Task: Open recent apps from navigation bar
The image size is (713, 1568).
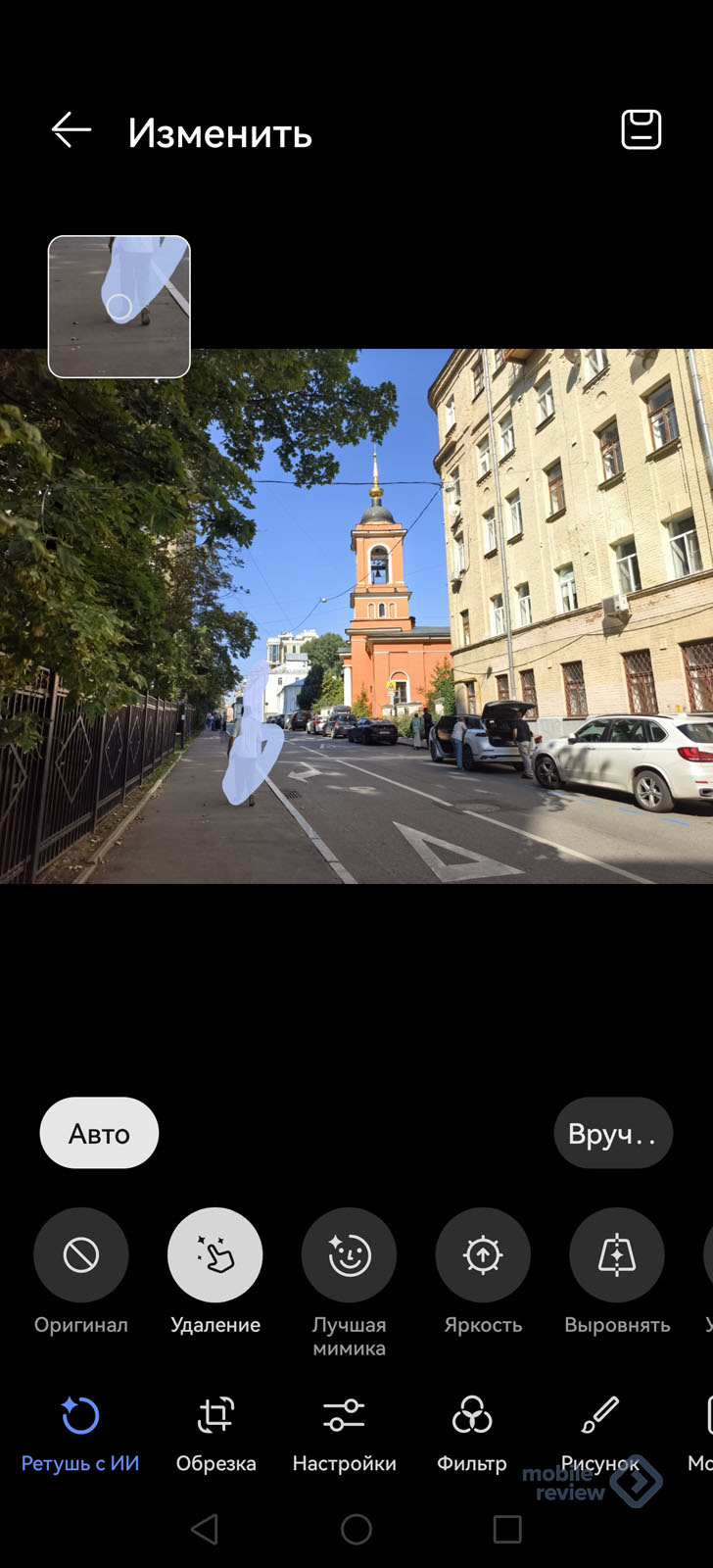Action: pos(507,1529)
